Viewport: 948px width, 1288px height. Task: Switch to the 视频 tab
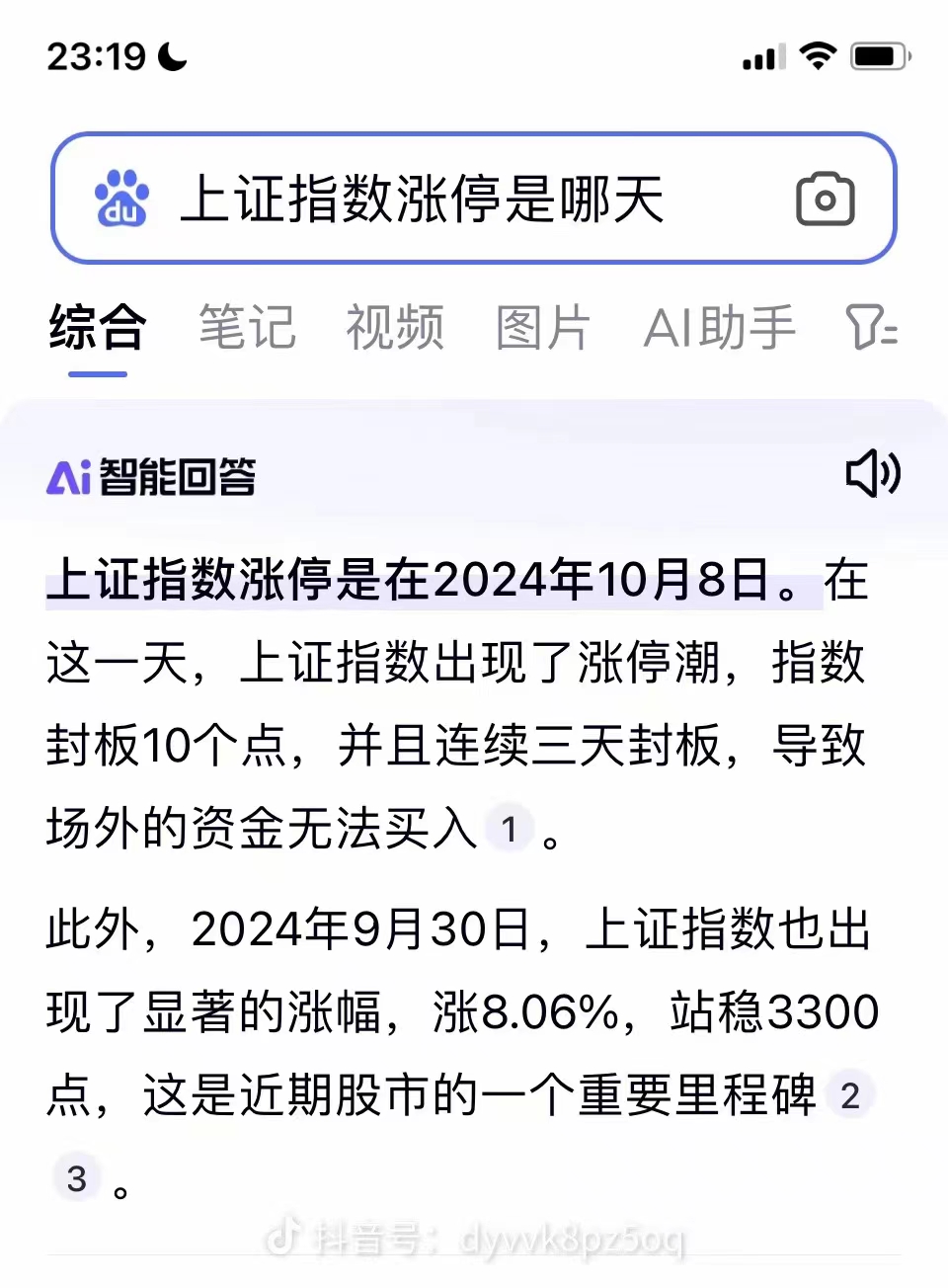click(395, 328)
